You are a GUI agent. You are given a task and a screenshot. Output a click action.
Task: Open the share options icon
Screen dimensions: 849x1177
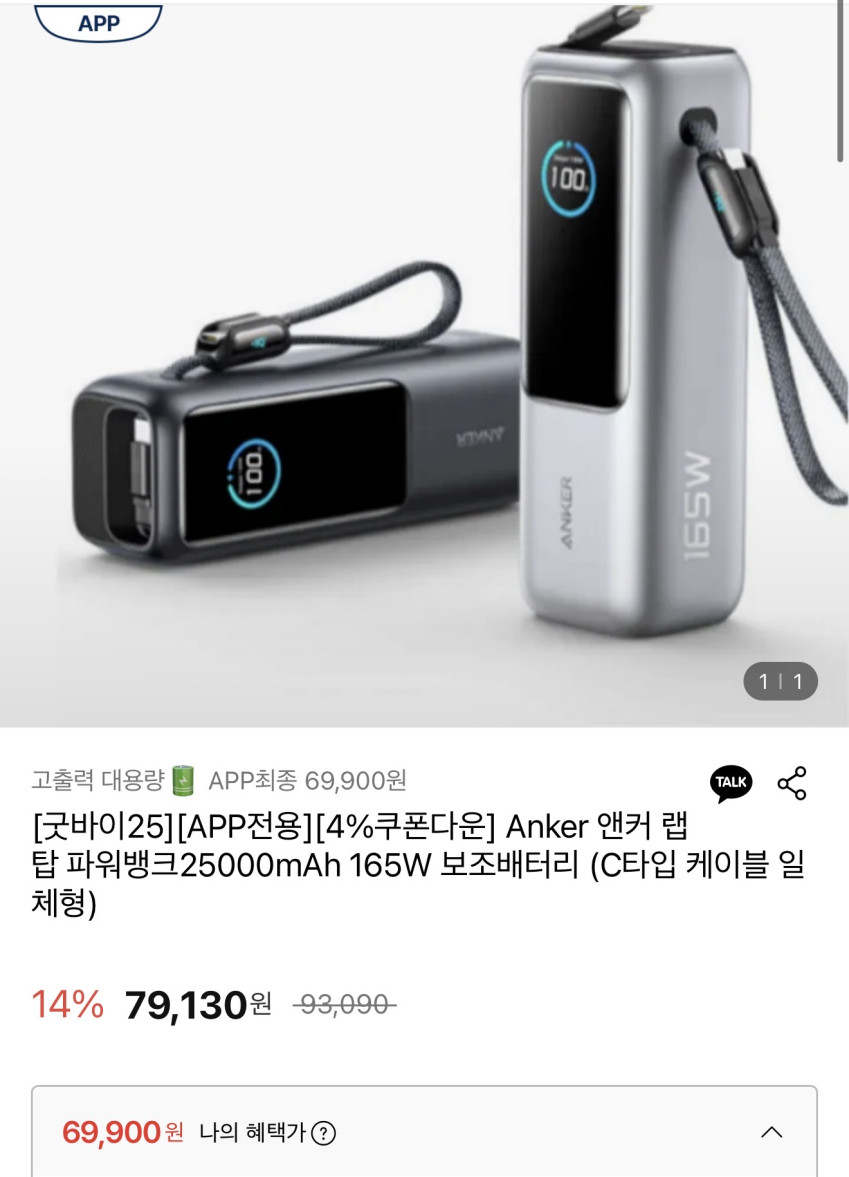point(792,784)
